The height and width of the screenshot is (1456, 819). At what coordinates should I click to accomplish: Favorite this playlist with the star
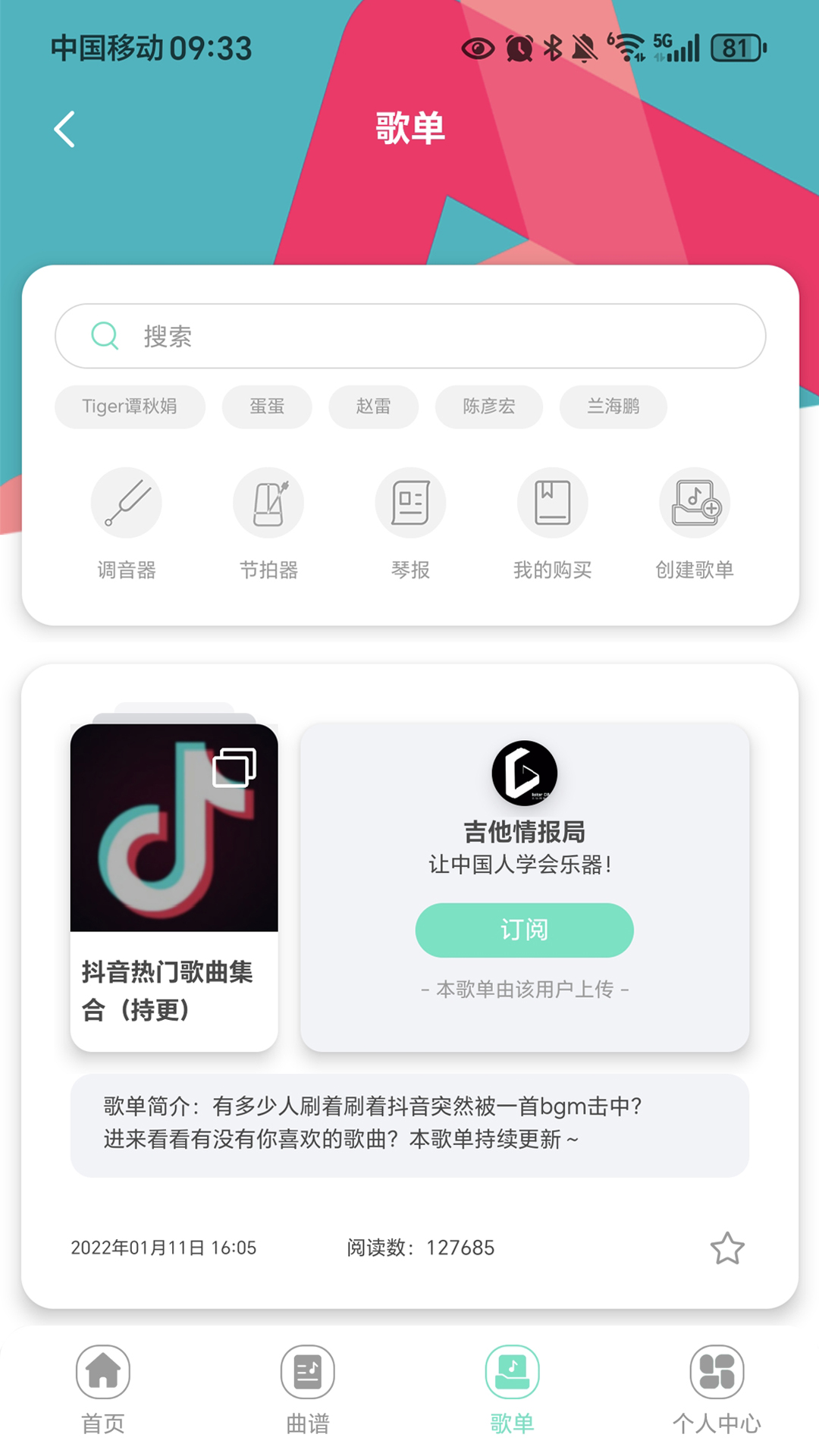(727, 1248)
